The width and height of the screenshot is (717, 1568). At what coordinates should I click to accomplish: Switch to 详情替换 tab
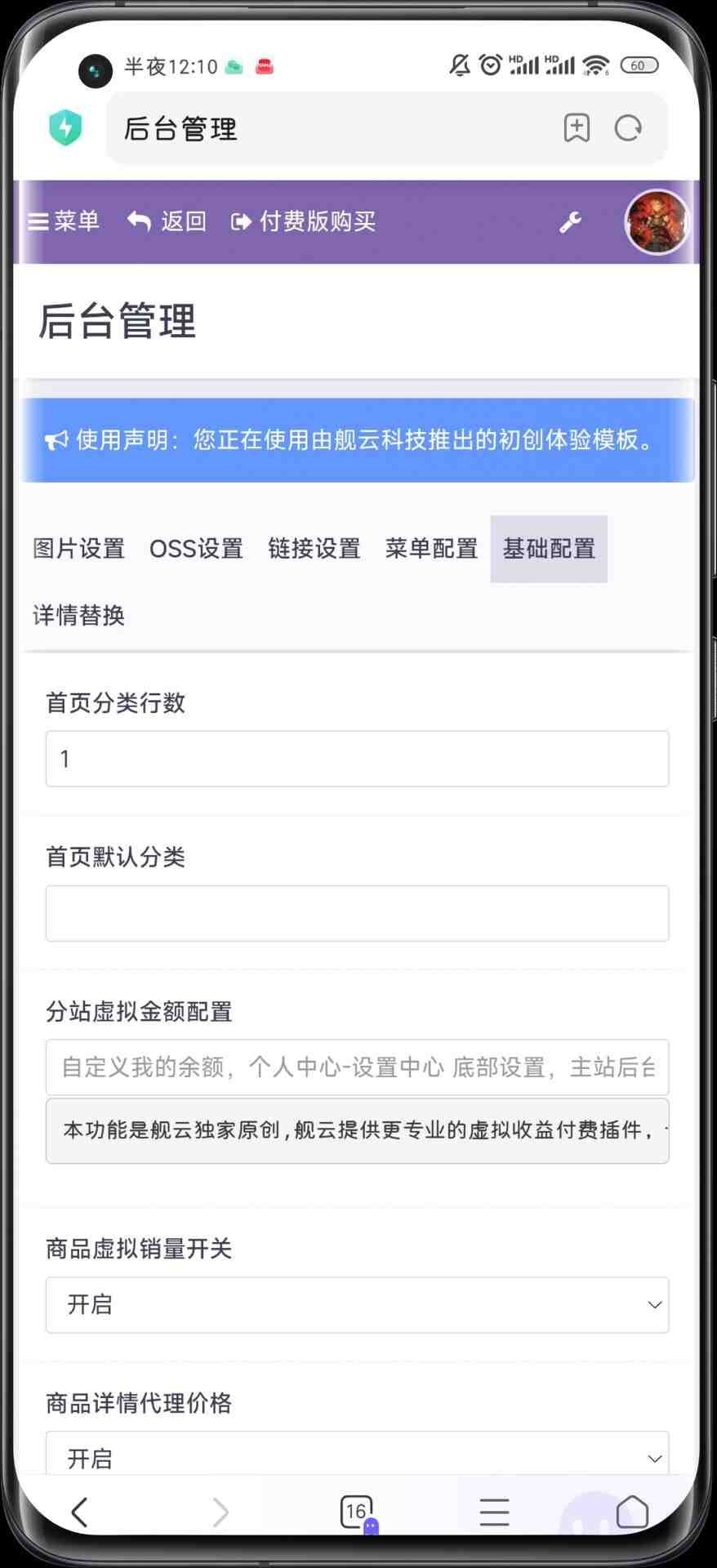(x=78, y=616)
